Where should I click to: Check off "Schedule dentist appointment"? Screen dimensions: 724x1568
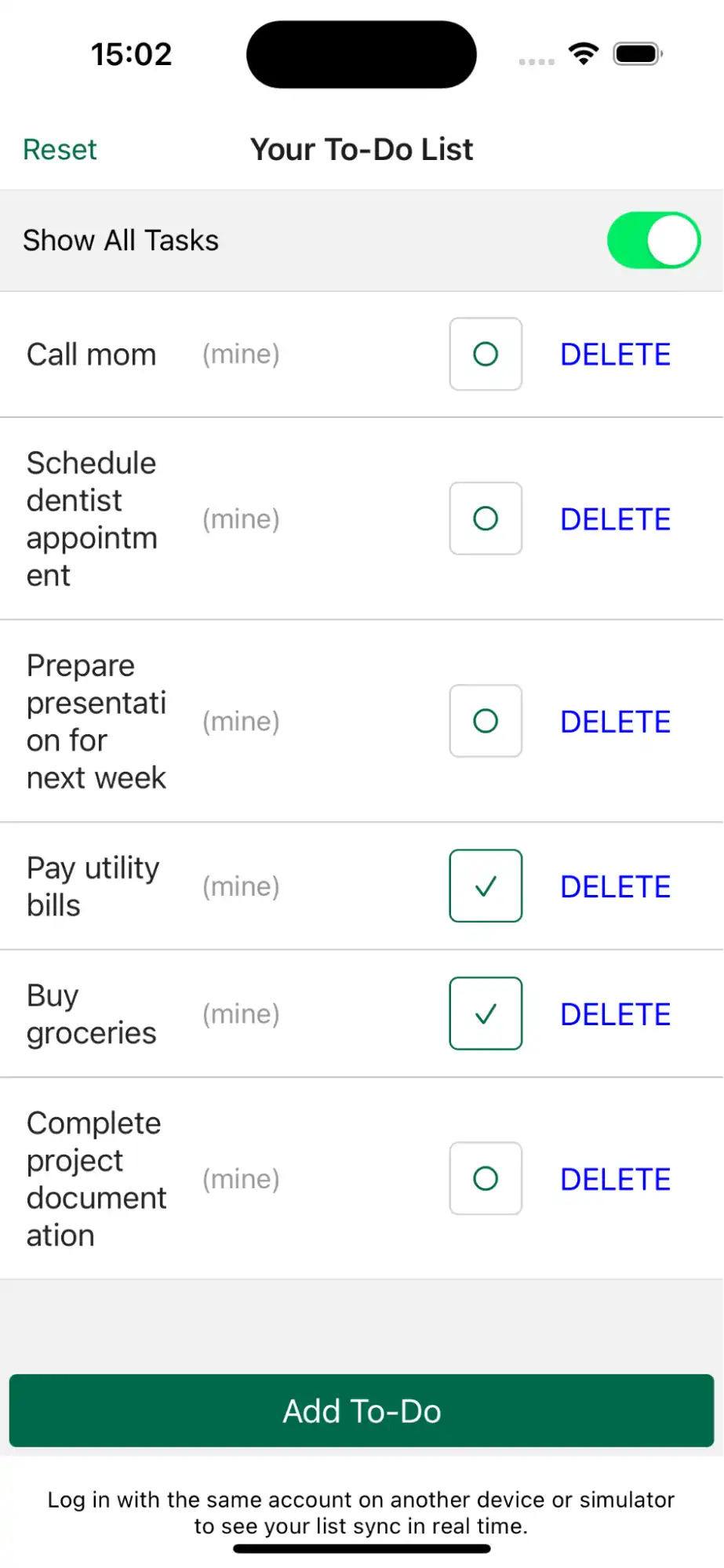(x=486, y=518)
